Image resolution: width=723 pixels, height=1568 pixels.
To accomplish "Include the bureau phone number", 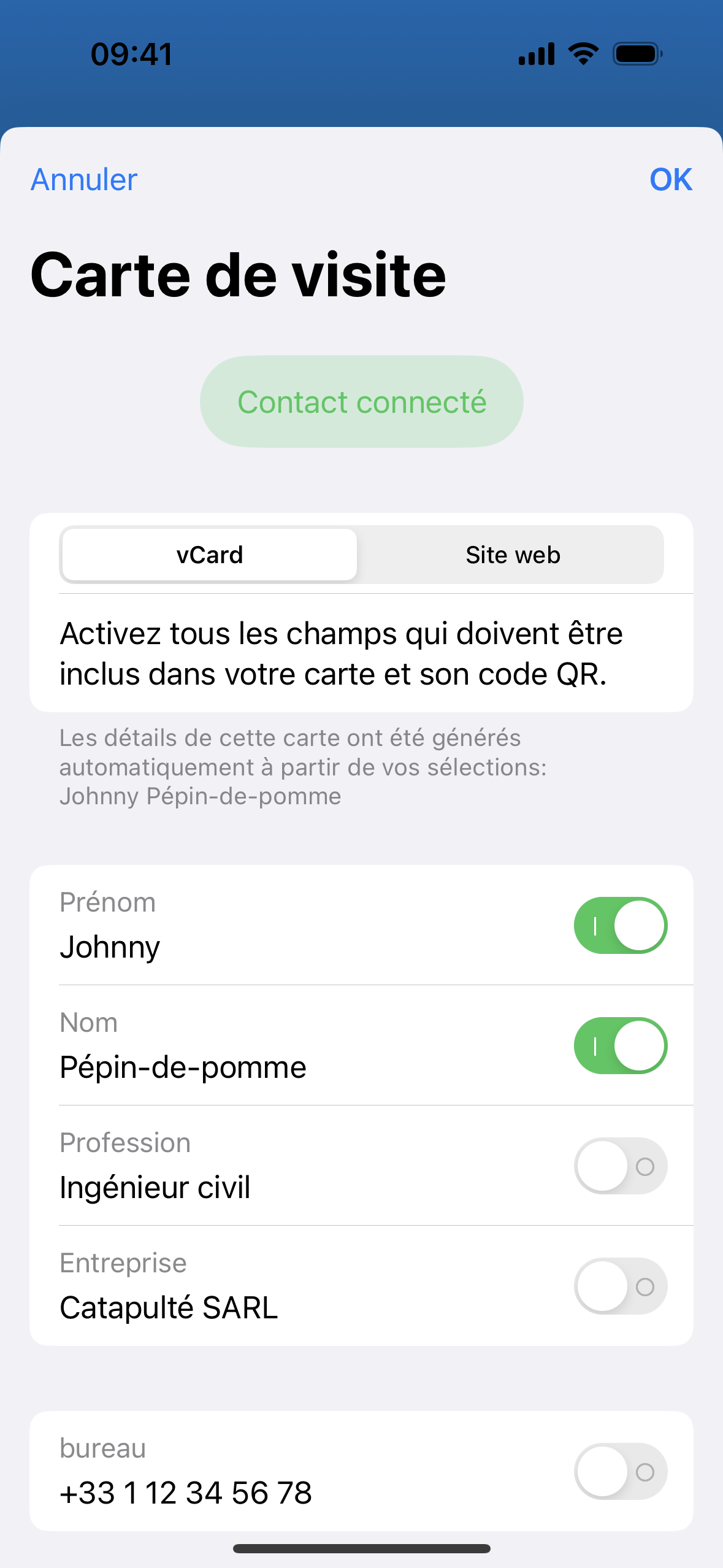I will [620, 1471].
